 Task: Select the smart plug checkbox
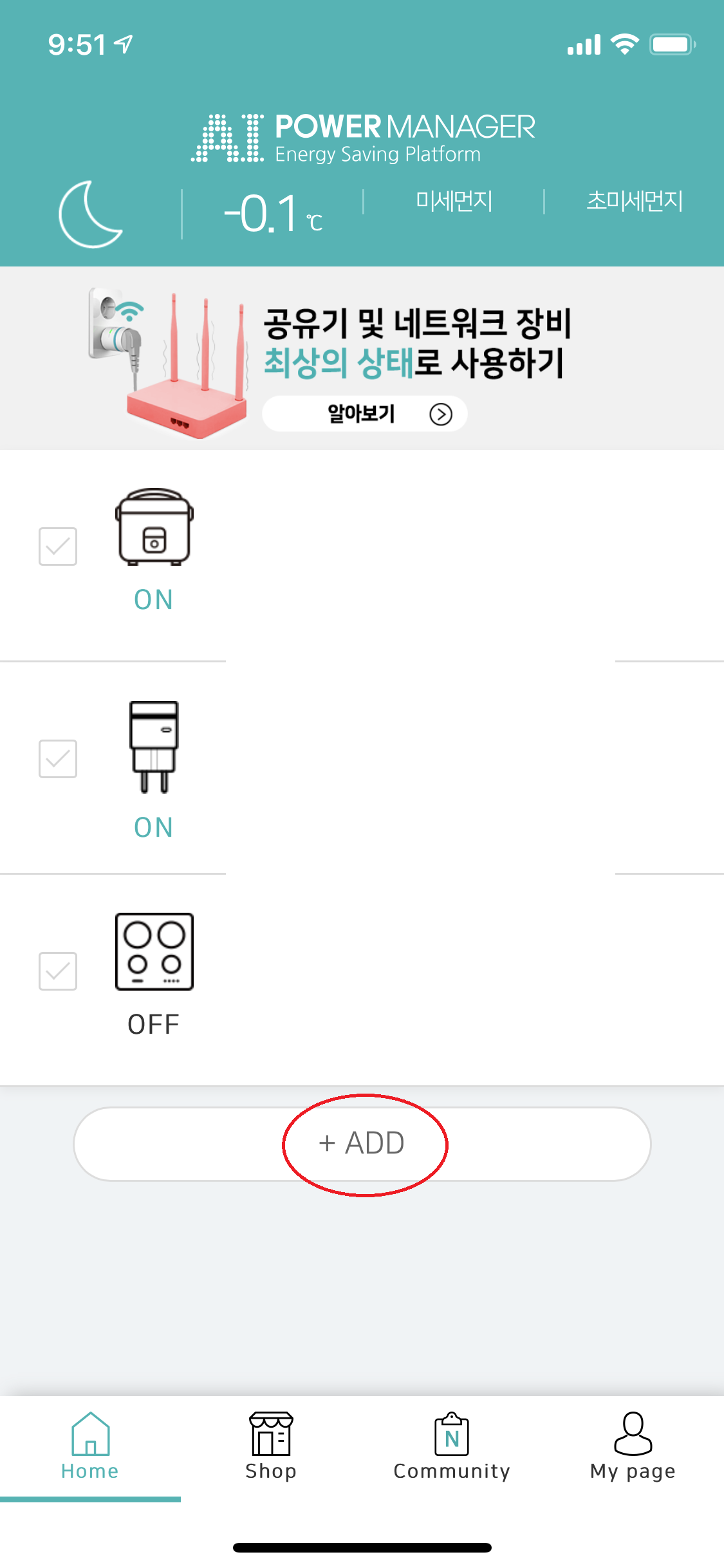pyautogui.click(x=58, y=759)
